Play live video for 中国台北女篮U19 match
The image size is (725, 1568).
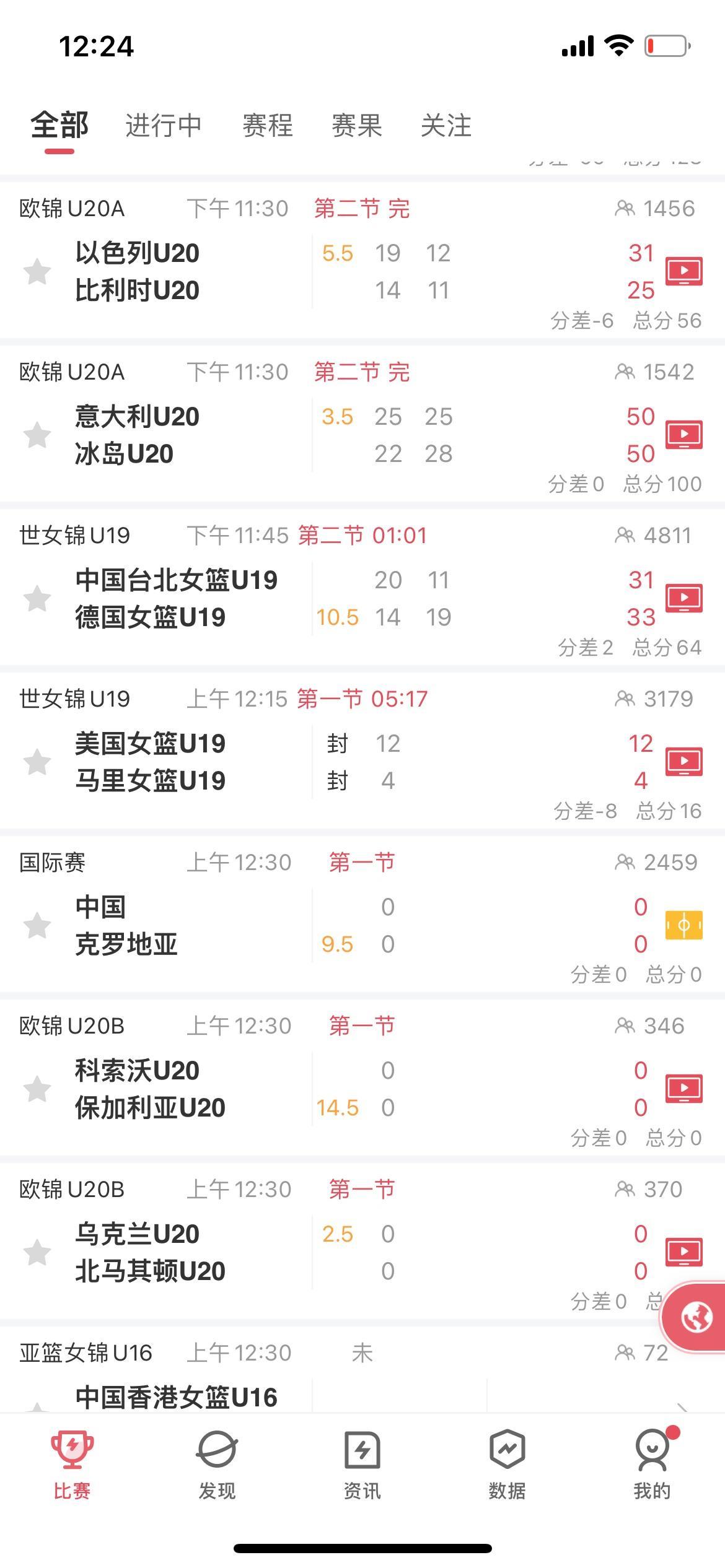(x=684, y=598)
